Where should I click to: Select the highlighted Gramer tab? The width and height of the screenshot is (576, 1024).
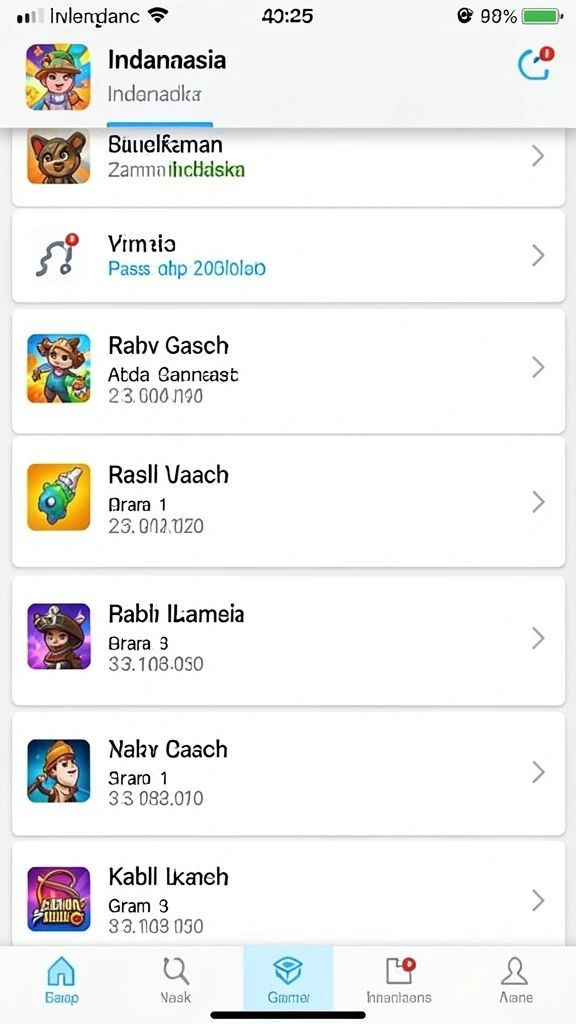pos(288,979)
